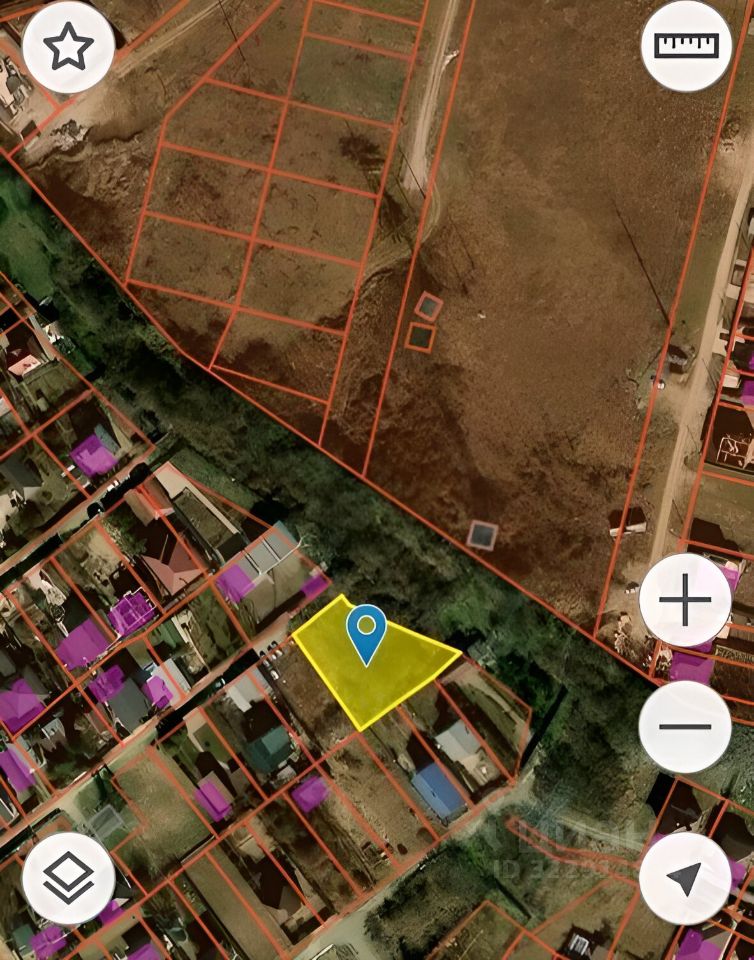Tap the blue pin on the yellow plot
The image size is (754, 960).
point(367,630)
